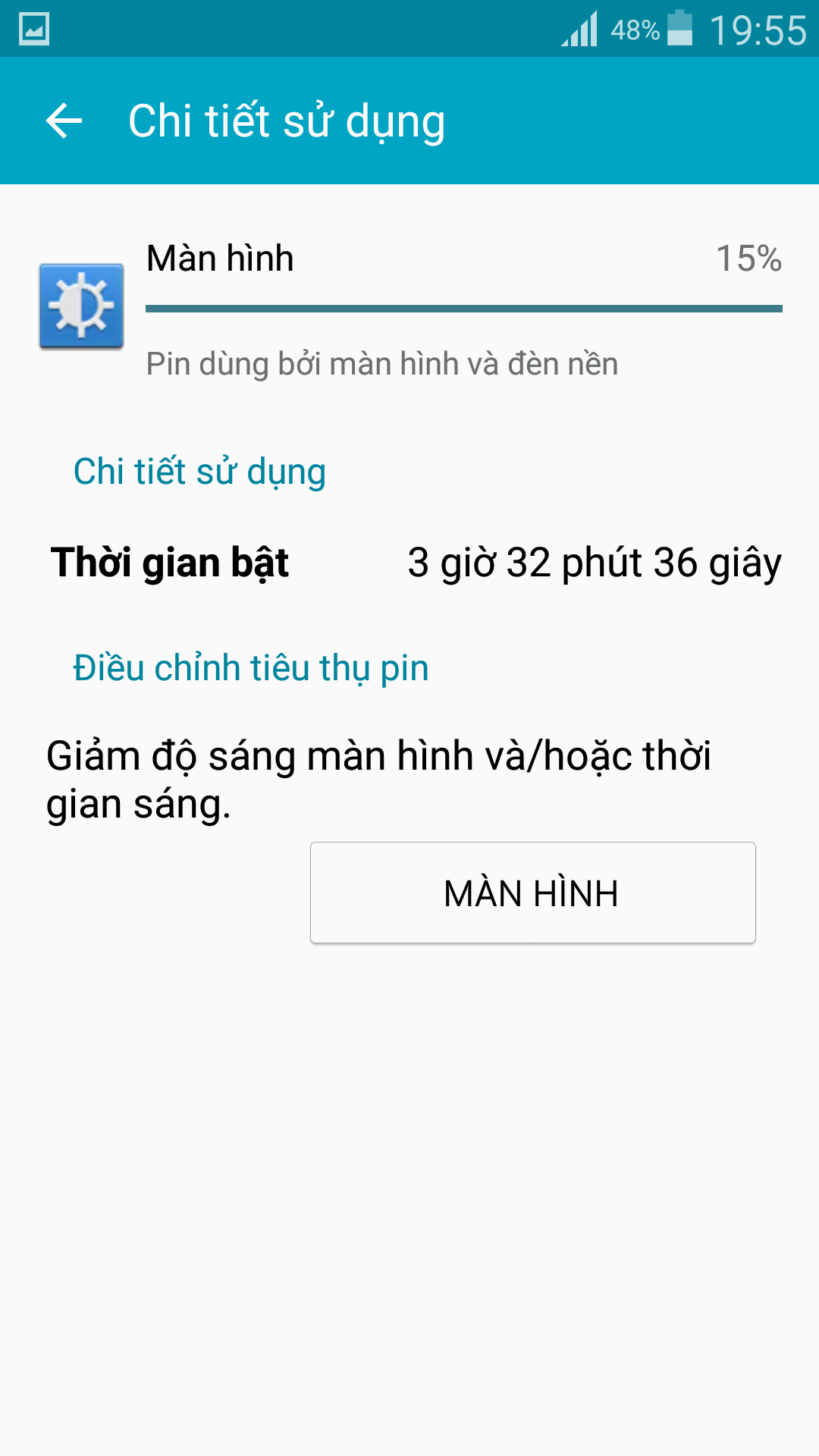The image size is (819, 1456).
Task: Open display settings via MÀN HÌNH button
Action: tap(532, 893)
